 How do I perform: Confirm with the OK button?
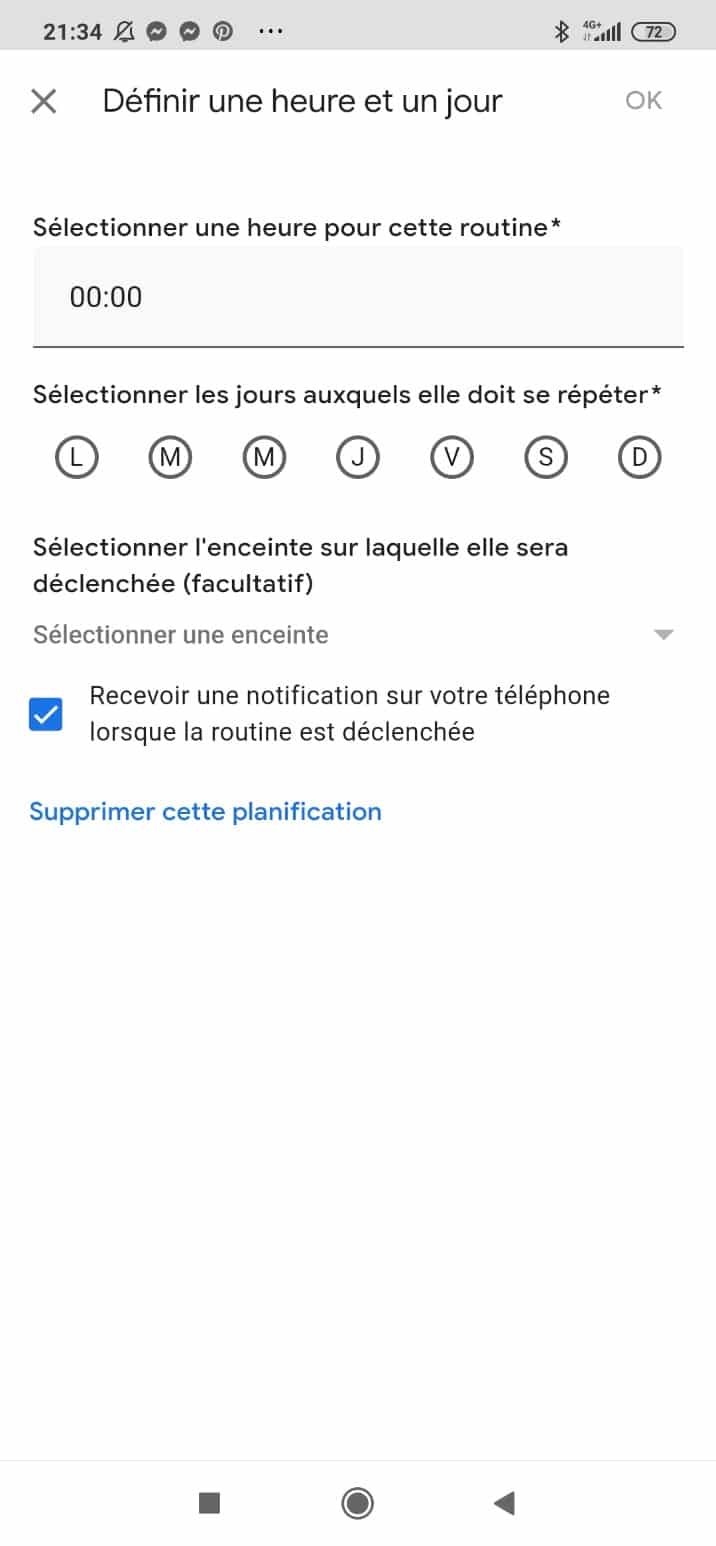point(643,100)
